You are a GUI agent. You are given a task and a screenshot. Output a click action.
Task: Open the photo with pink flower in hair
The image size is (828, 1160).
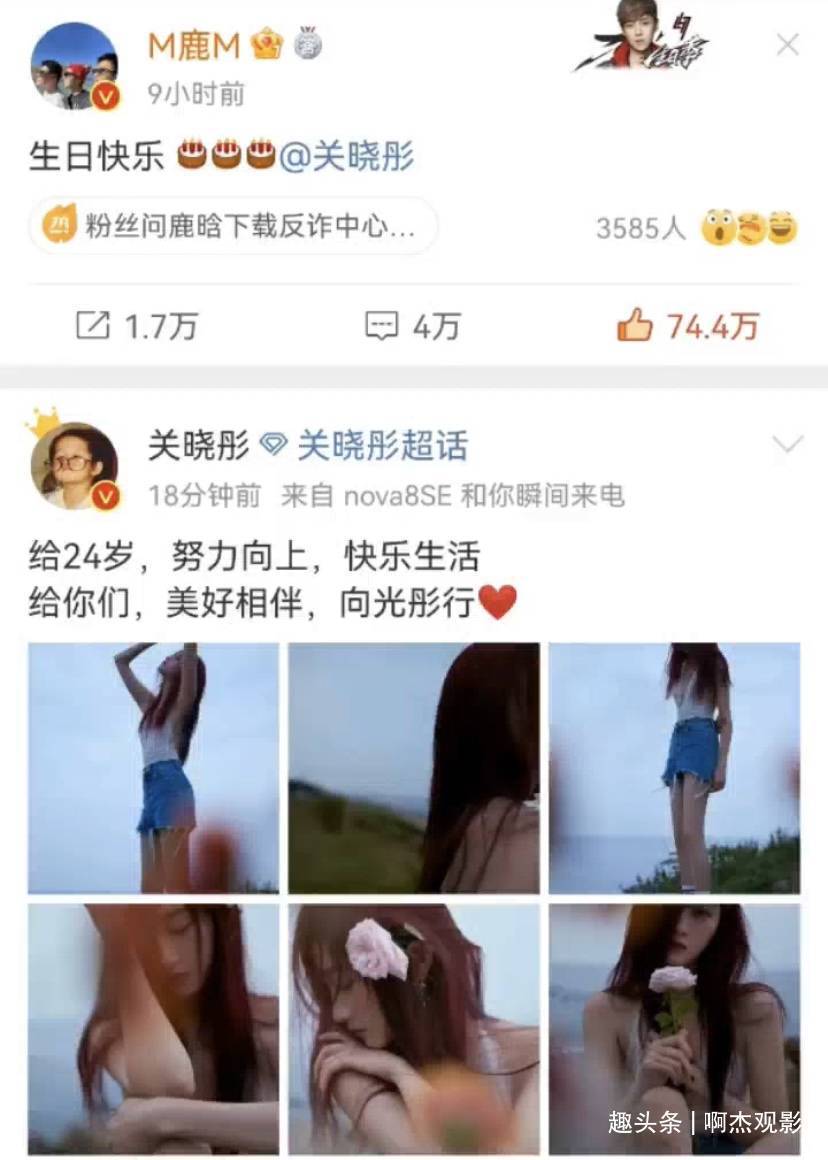point(414,1028)
